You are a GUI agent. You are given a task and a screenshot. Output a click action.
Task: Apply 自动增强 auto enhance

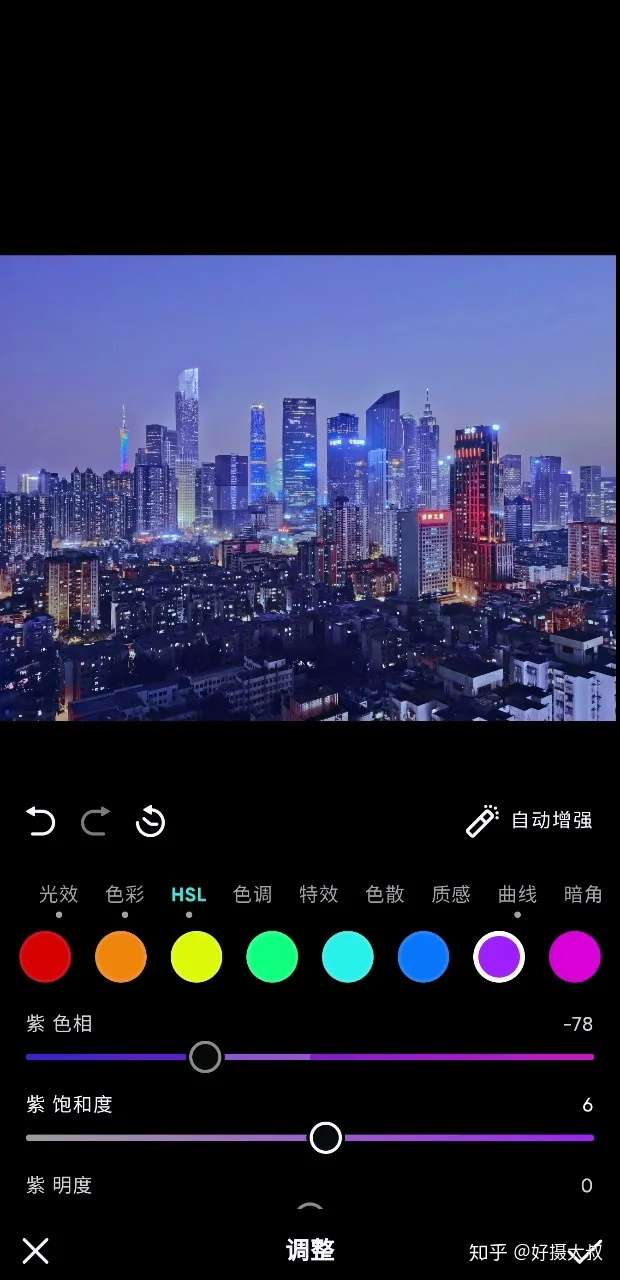530,821
